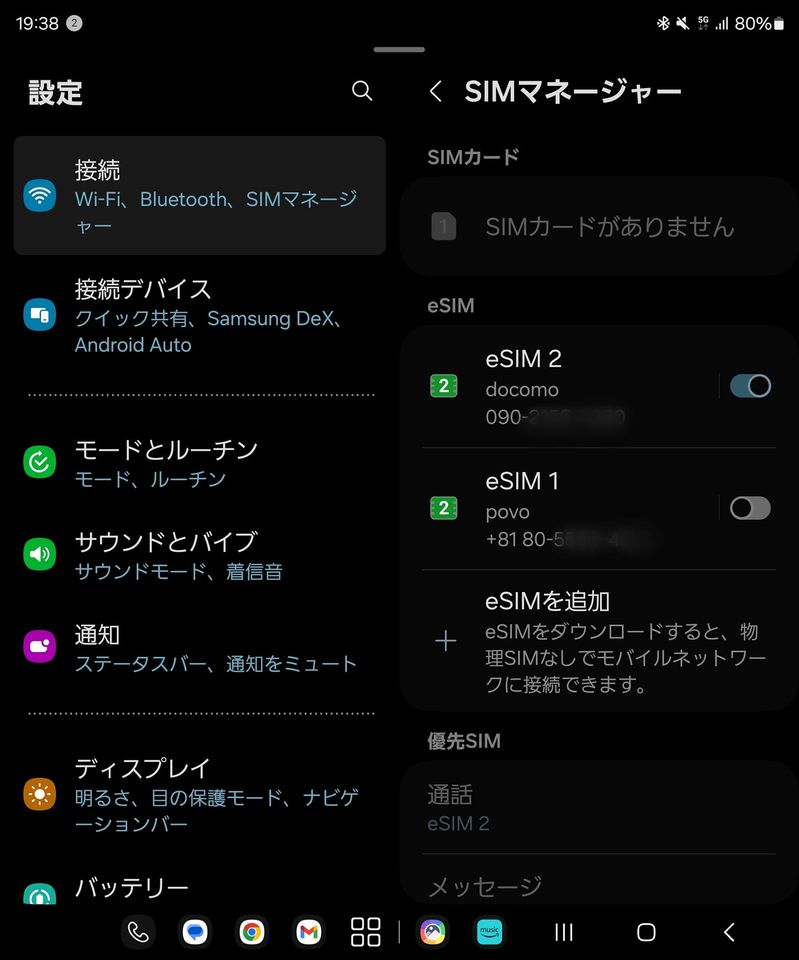Open ディスプレイ settings
This screenshot has width=799, height=960.
200,795
